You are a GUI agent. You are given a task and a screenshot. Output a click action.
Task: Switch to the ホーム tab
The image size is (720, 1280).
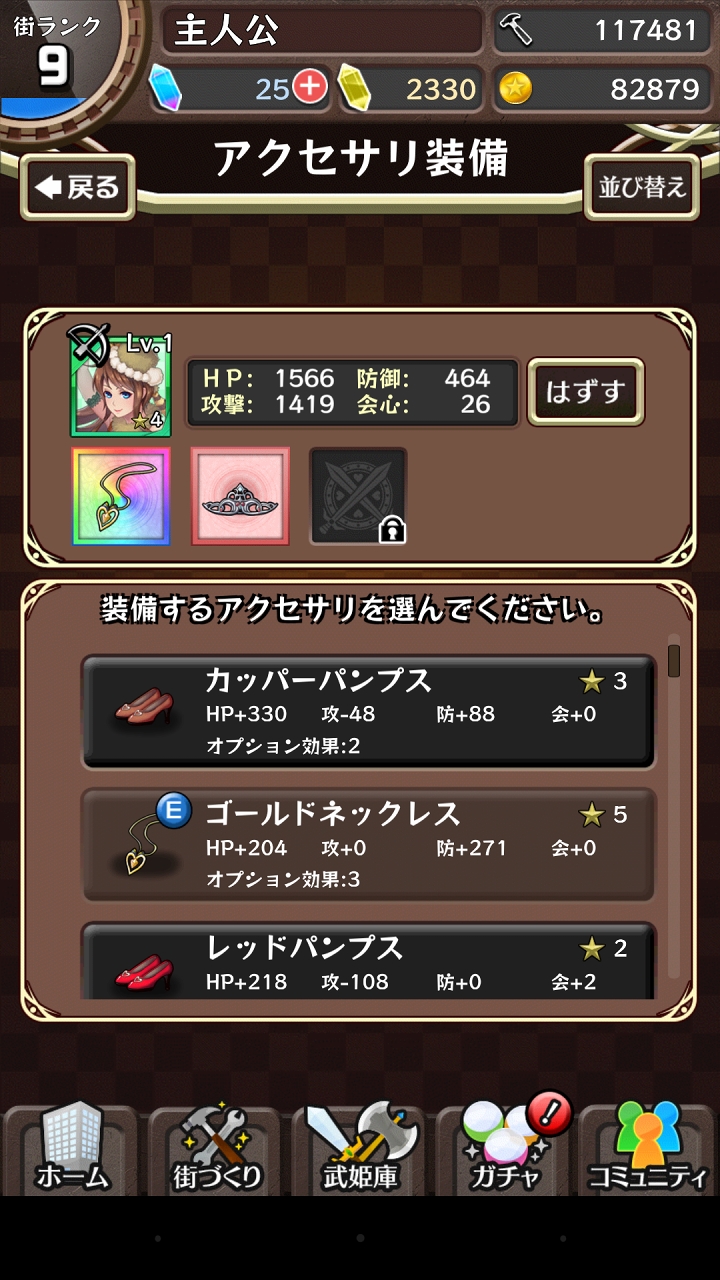72,1150
